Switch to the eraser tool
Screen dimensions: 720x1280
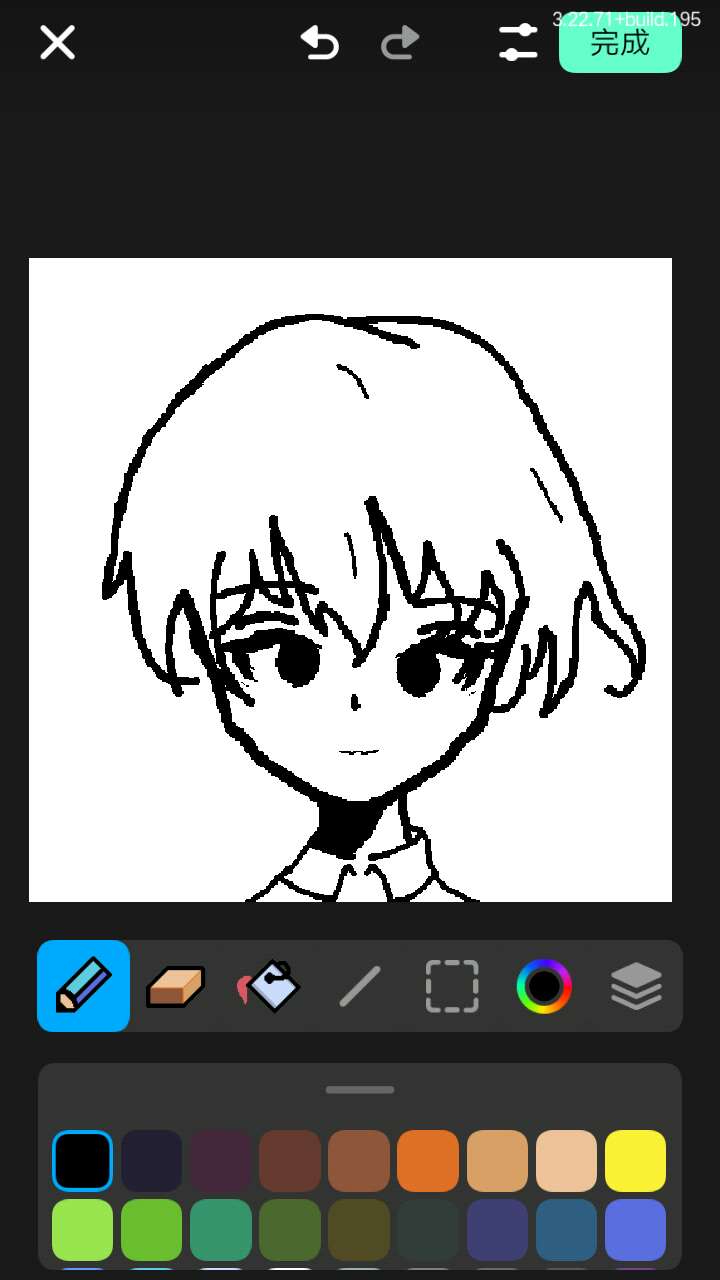(176, 986)
